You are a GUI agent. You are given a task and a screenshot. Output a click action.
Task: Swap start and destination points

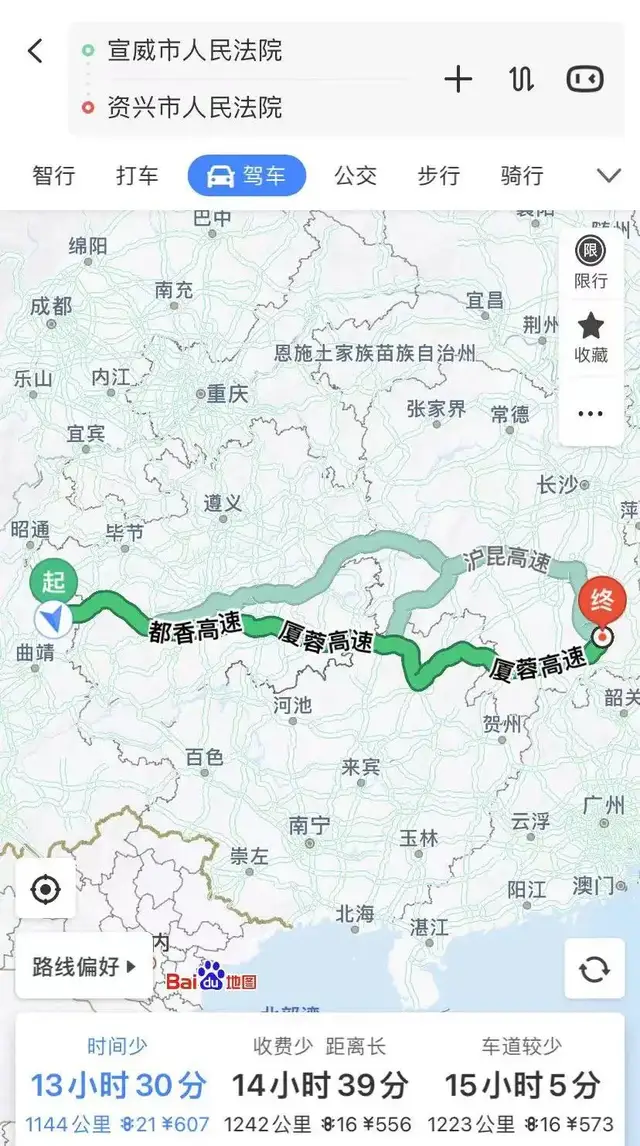coord(522,79)
